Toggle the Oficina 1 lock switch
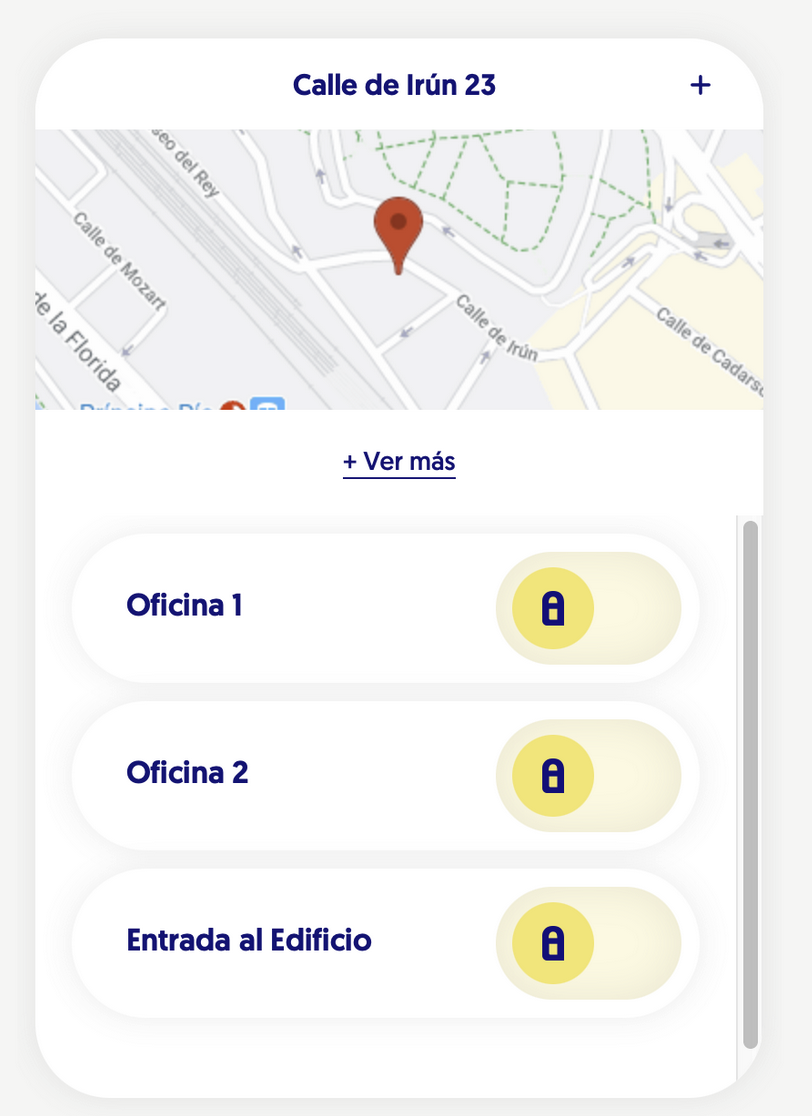The image size is (812, 1116). point(588,607)
